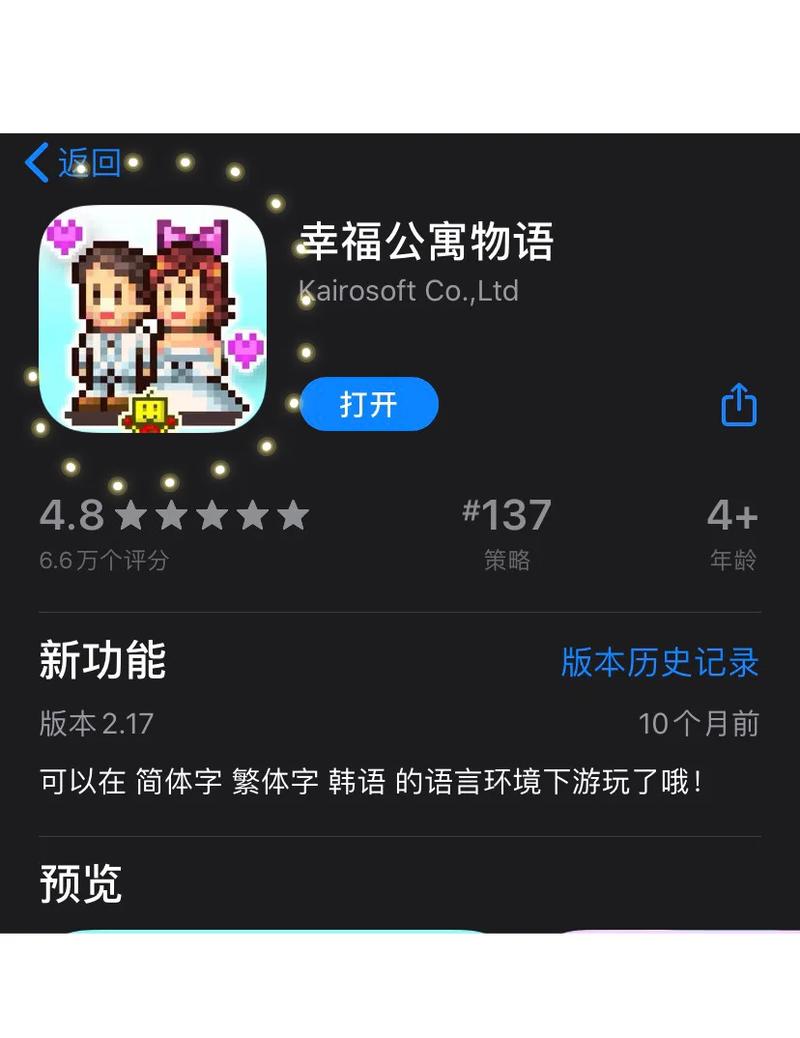
Task: Select the fifth star in the rating row
Action: (289, 515)
